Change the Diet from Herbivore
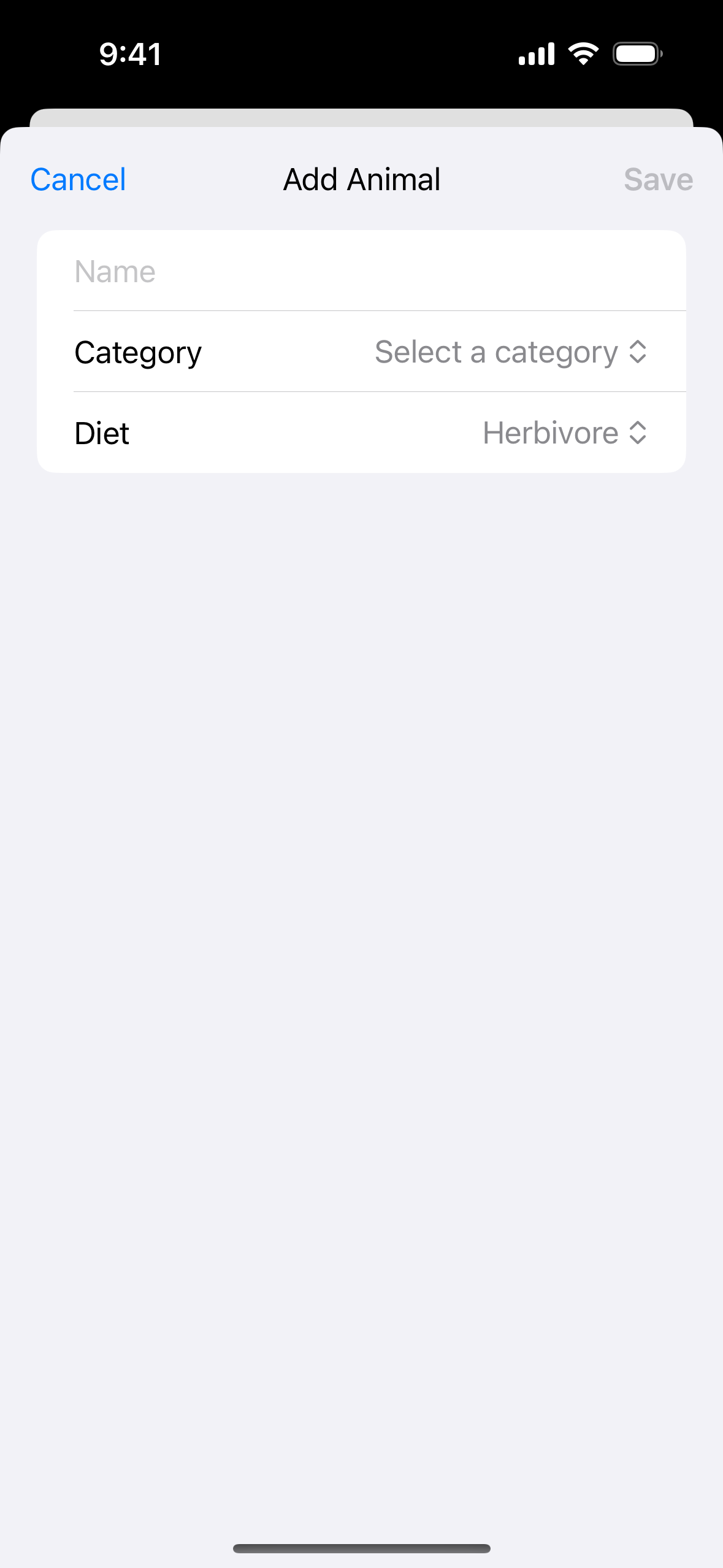Screen dimensions: 723x1568 [x=564, y=433]
